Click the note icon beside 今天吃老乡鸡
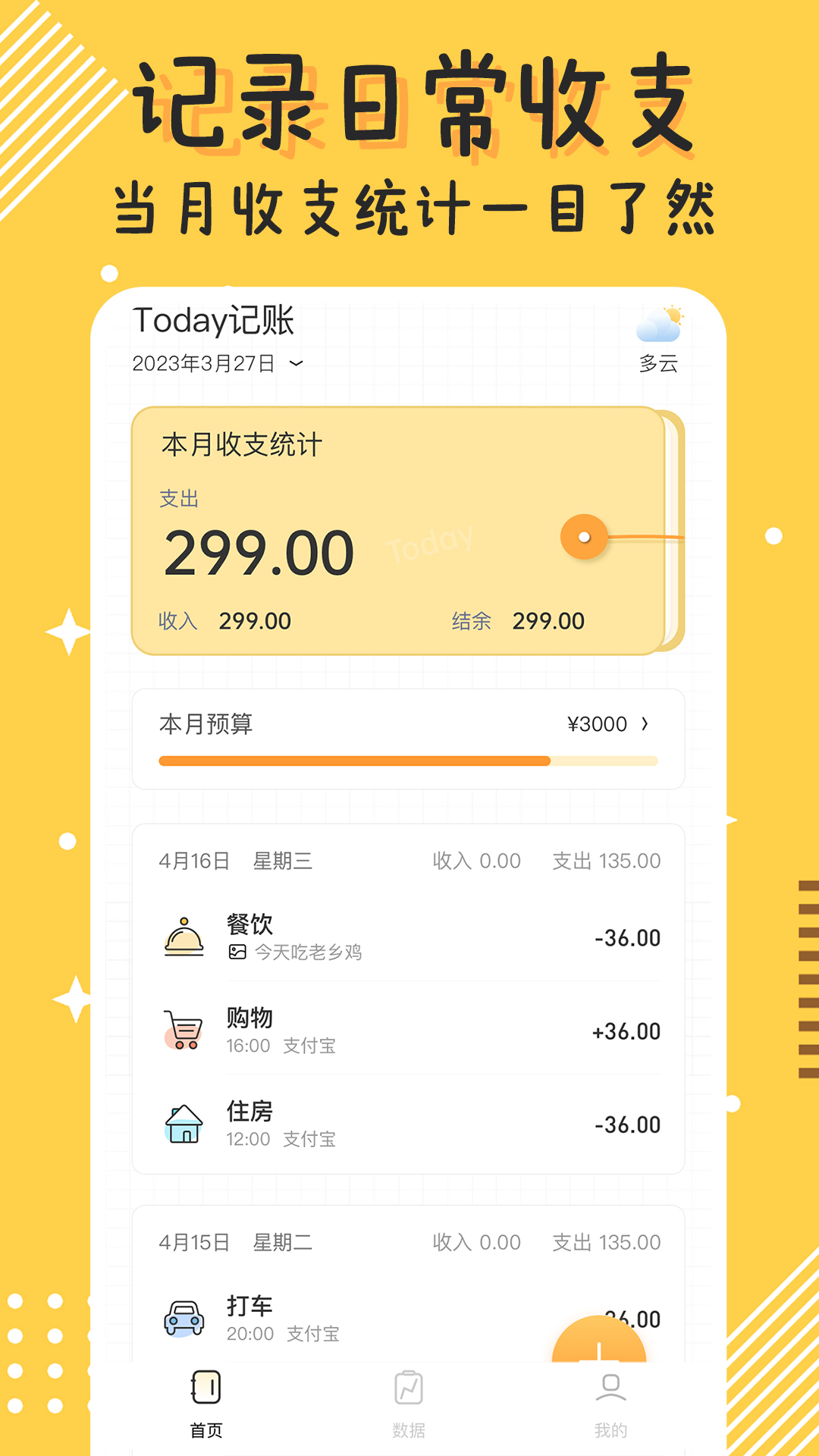This screenshot has width=819, height=1456. pyautogui.click(x=238, y=953)
